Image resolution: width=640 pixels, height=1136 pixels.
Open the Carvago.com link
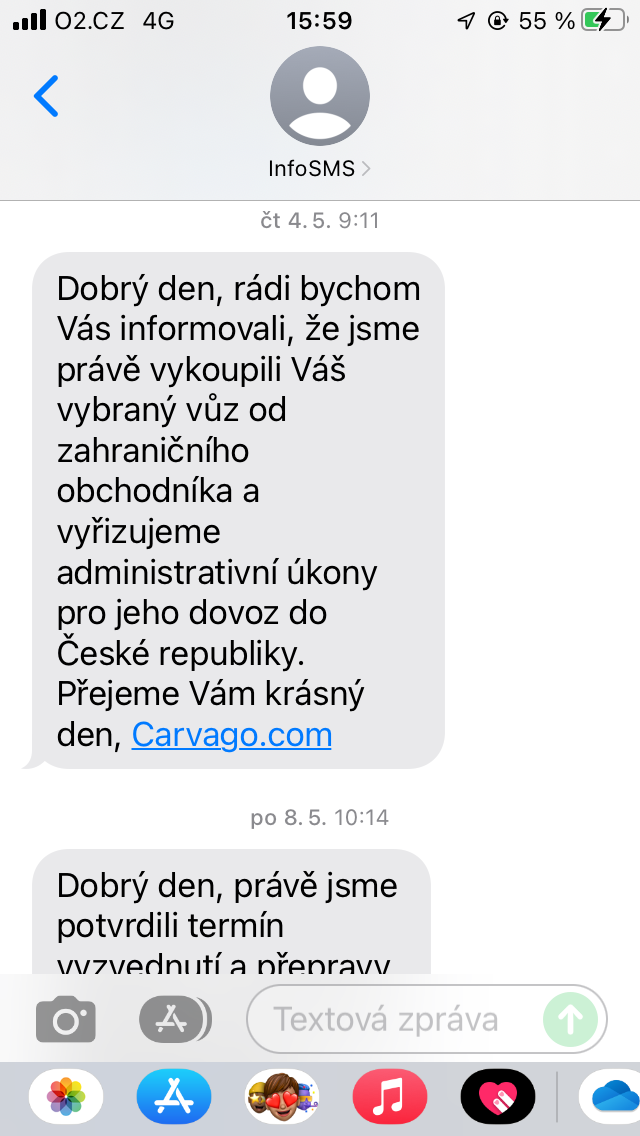(x=231, y=735)
